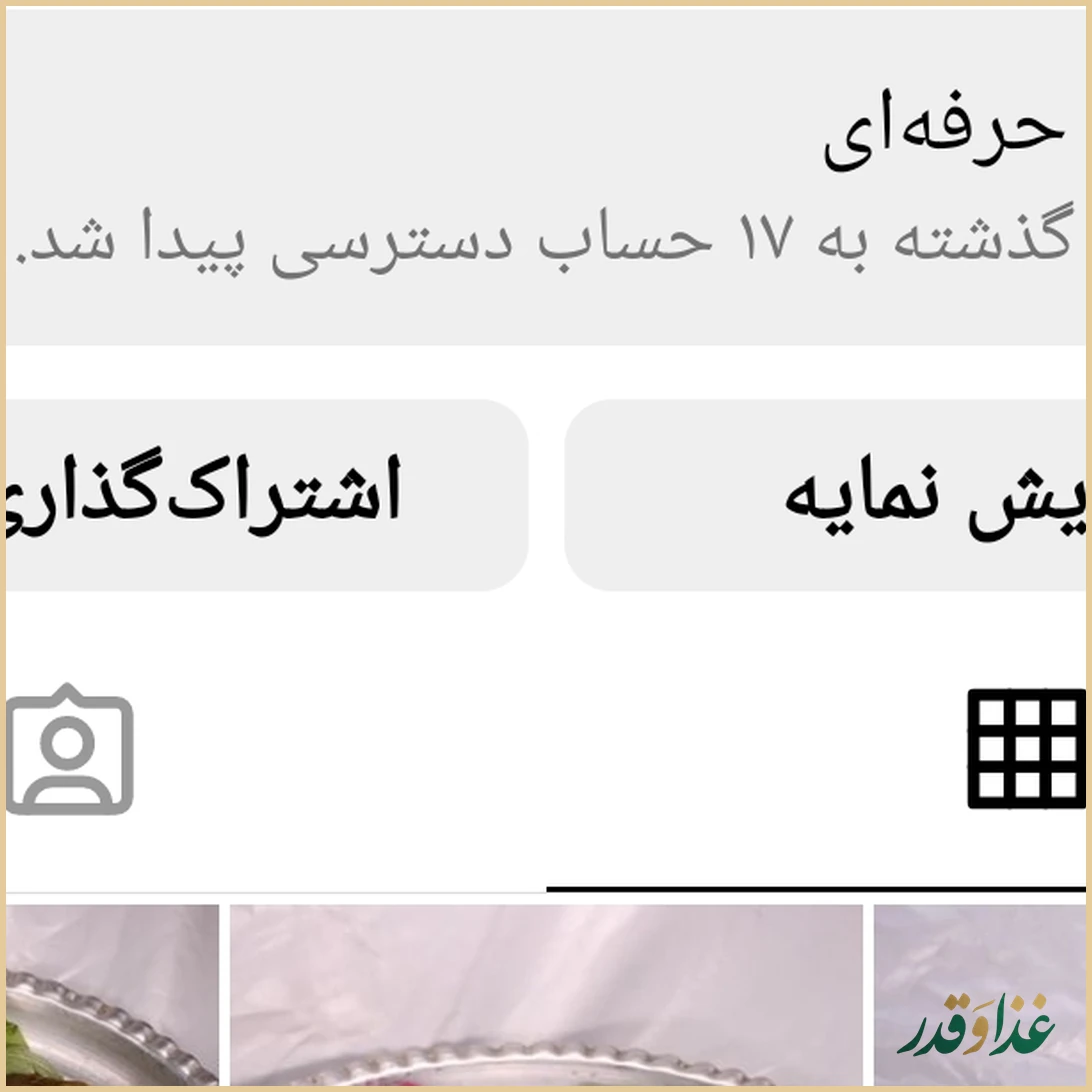This screenshot has width=1092, height=1092.
Task: Switch to the posts grid tab
Action: tap(1027, 748)
